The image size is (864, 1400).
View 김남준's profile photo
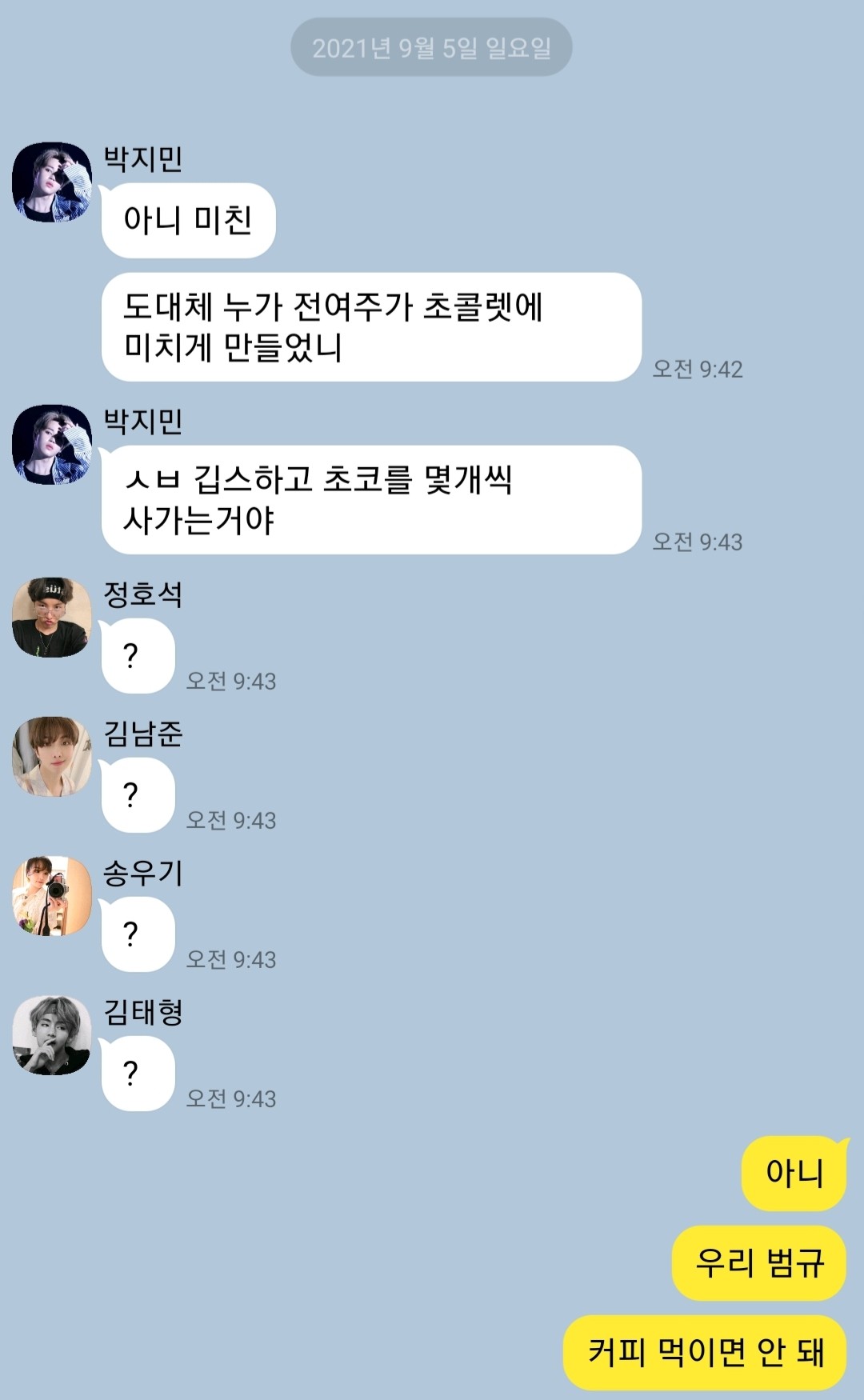tap(52, 757)
